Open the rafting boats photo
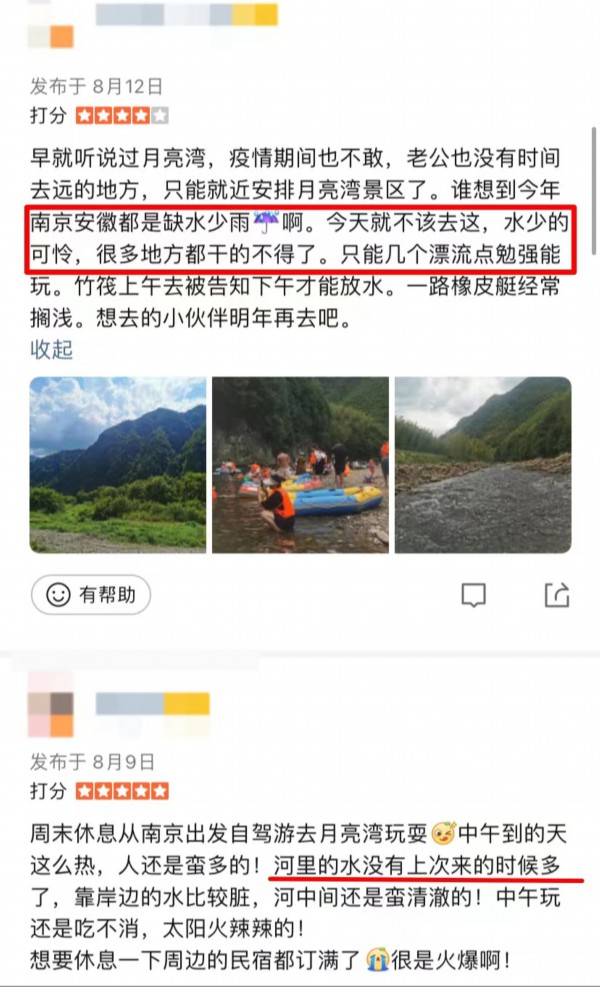The height and width of the screenshot is (987, 600). [300, 464]
